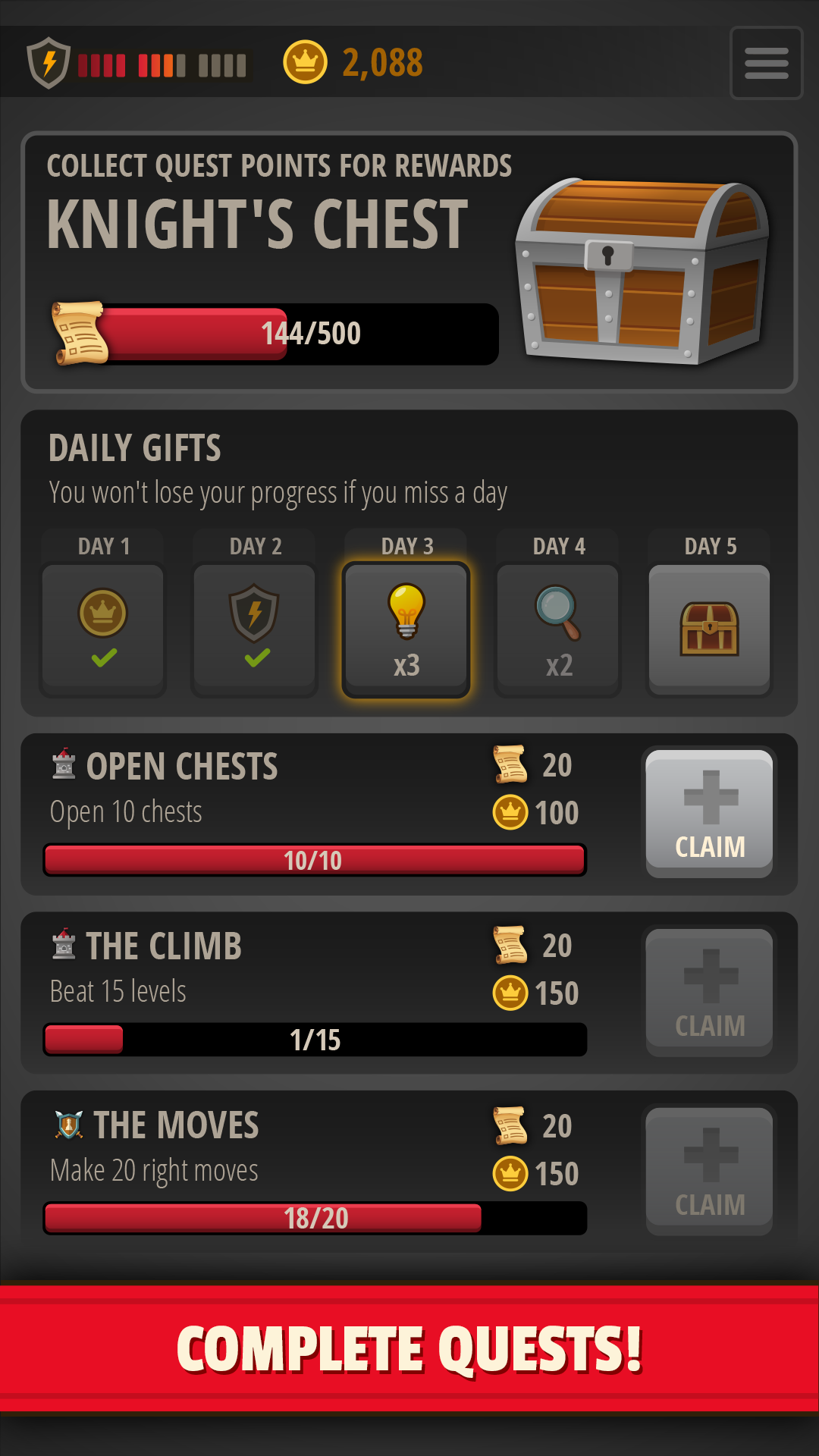Select the Day 4 magnifier gift
Image resolution: width=819 pixels, height=1456 pixels.
[558, 629]
